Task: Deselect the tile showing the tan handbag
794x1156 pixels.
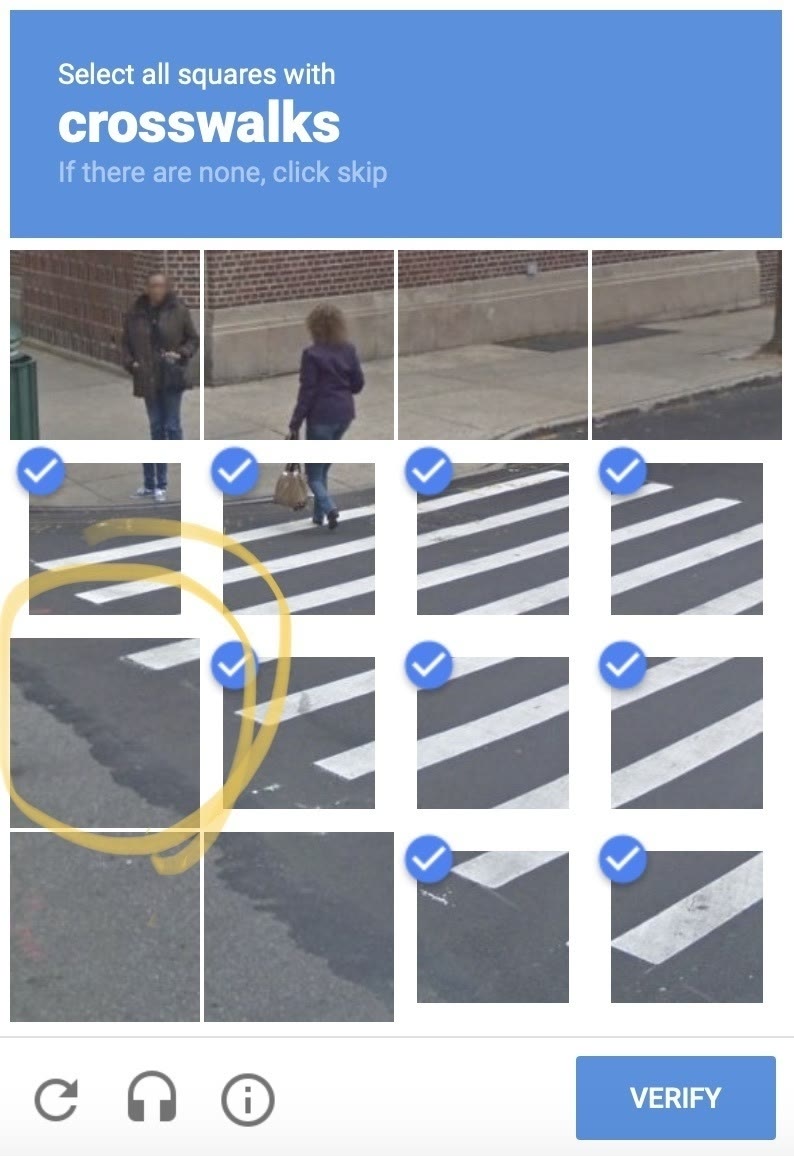Action: (x=299, y=538)
